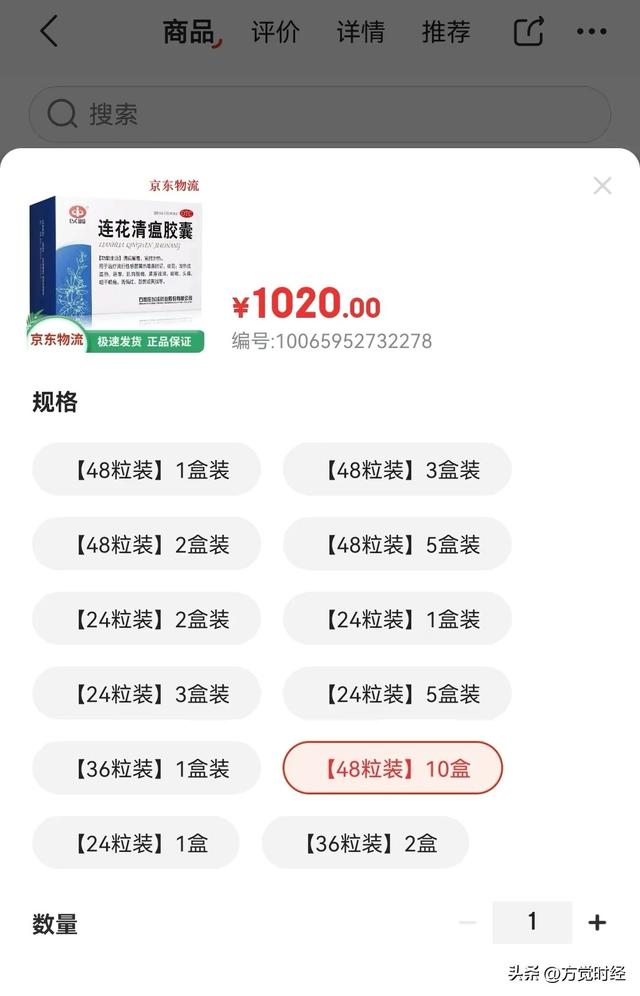Open the more options menu
The width and height of the screenshot is (640, 996).
click(591, 31)
